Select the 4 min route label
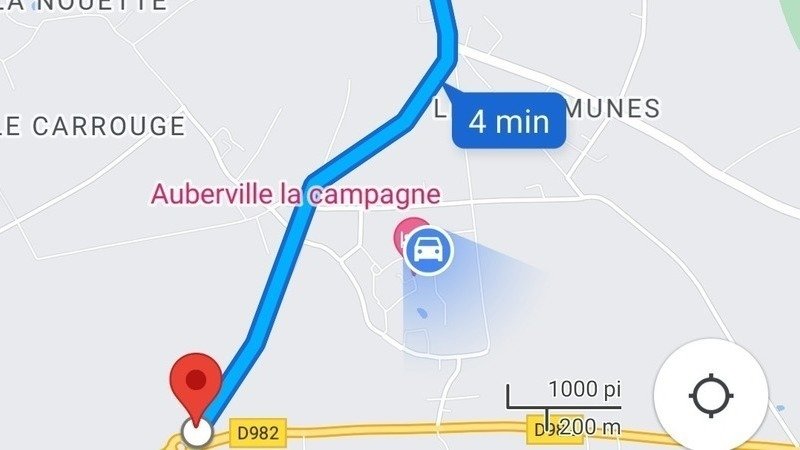This screenshot has width=800, height=450. (x=510, y=122)
